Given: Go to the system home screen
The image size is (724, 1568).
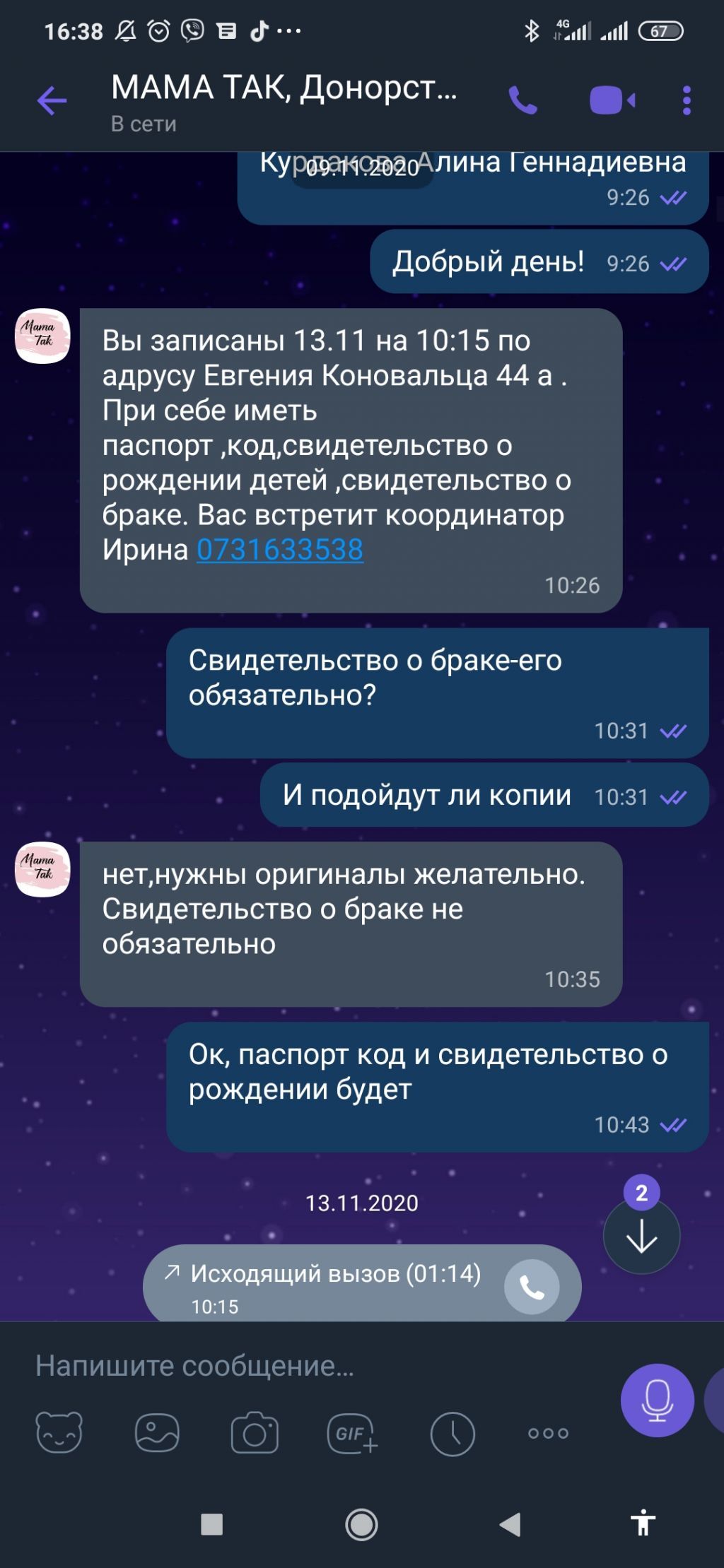Looking at the screenshot, I should [x=361, y=1524].
